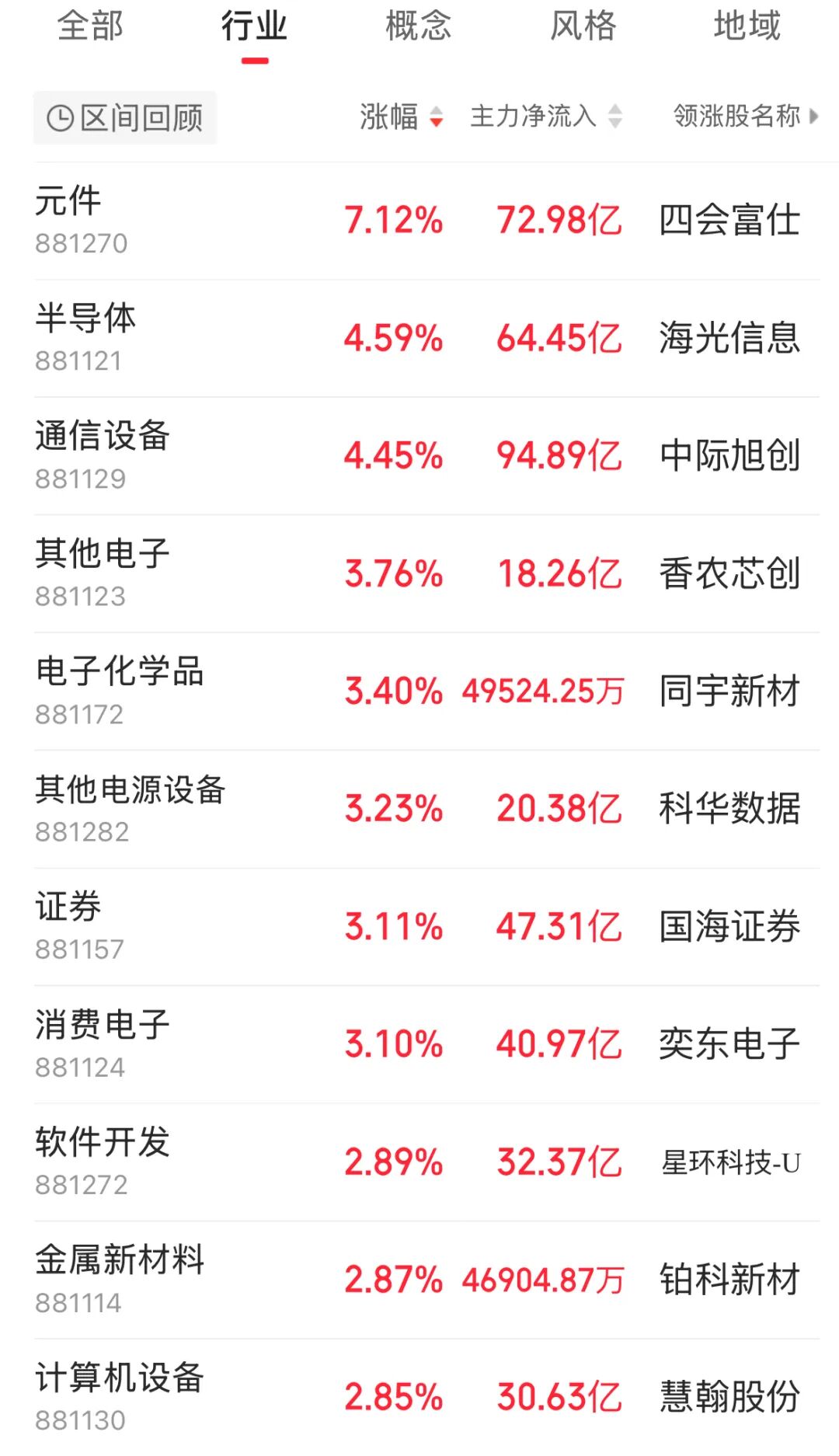This screenshot has height=1456, width=839.
Task: View the 计算机设备 sector details
Action: (x=427, y=1398)
